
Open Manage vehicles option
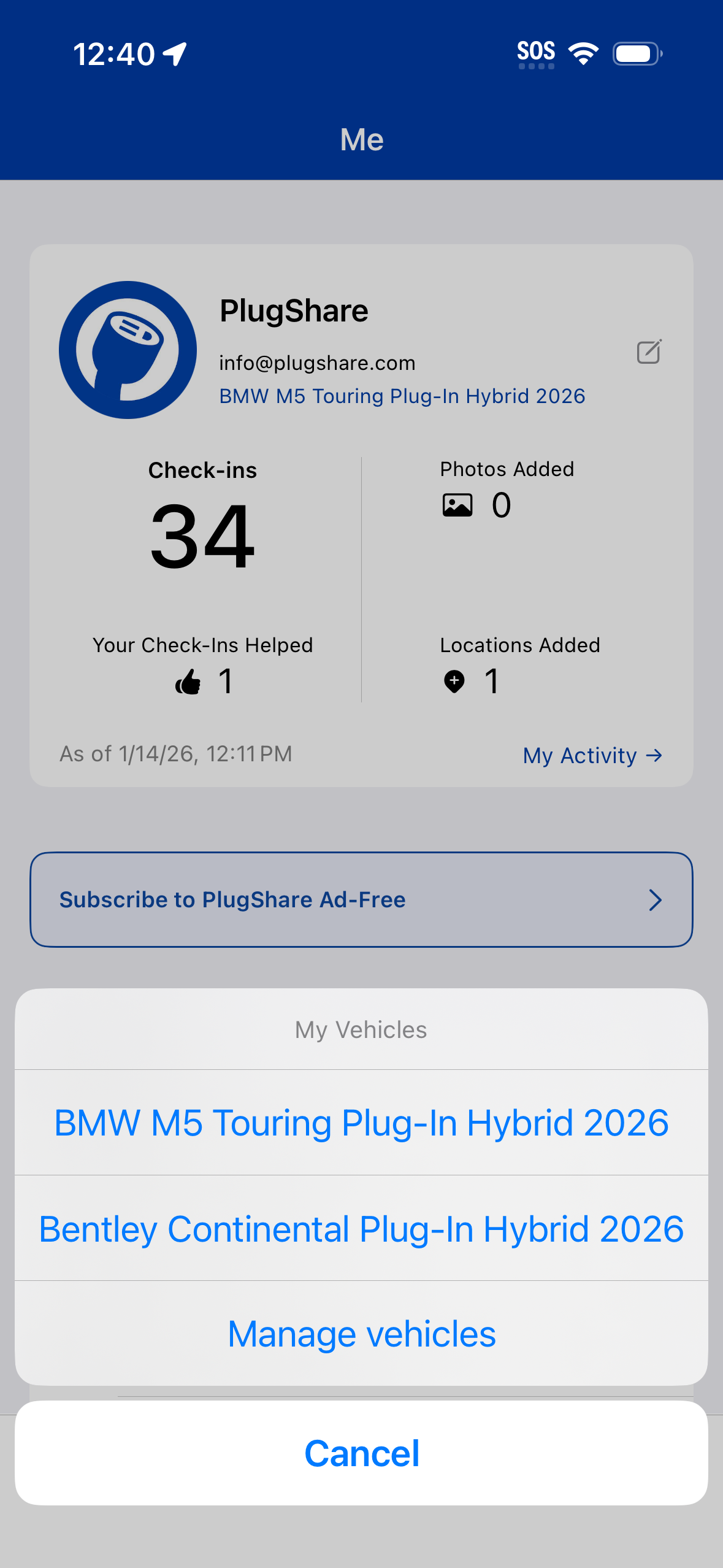[x=361, y=1334]
